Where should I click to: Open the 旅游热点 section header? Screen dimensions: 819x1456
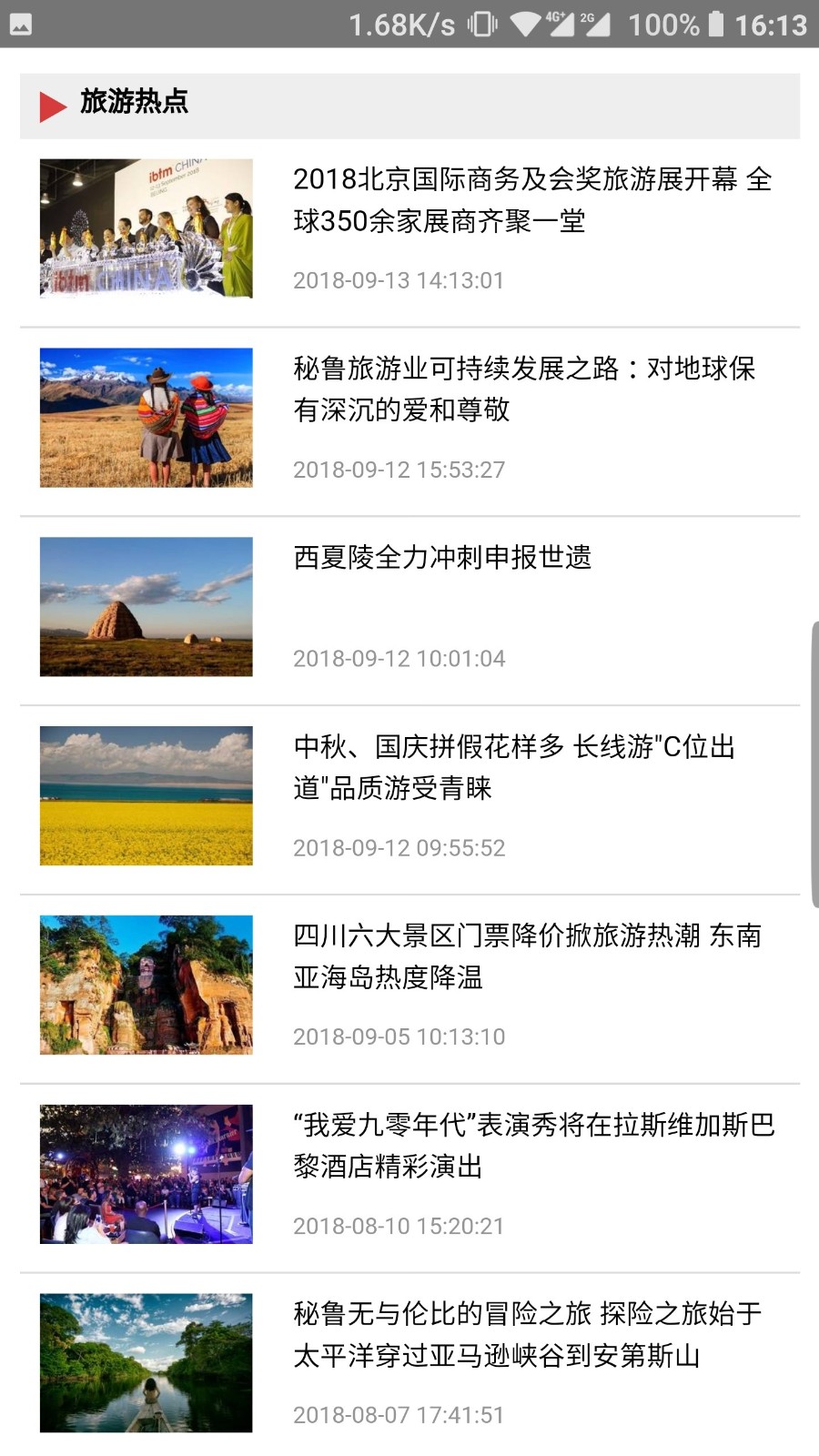134,105
